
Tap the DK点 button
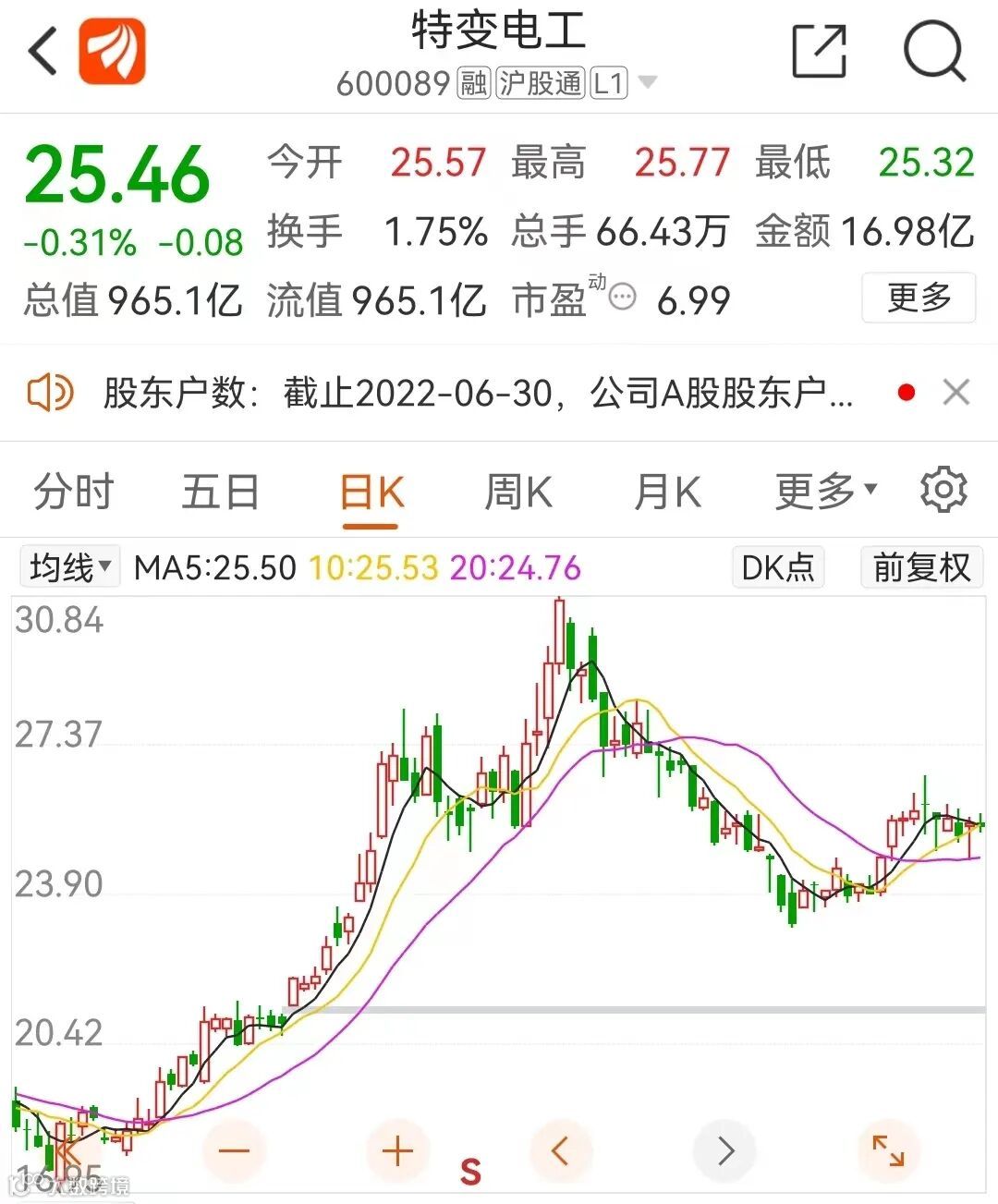[x=777, y=567]
